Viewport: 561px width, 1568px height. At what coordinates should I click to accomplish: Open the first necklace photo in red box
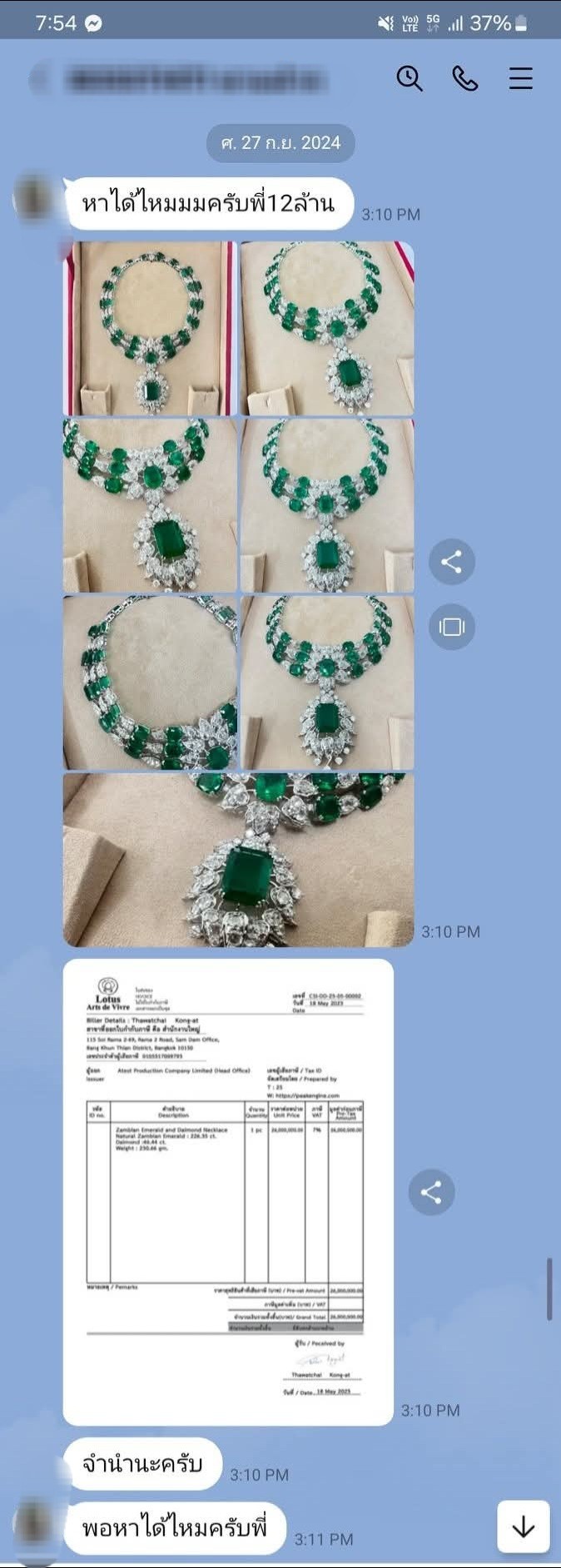point(150,329)
